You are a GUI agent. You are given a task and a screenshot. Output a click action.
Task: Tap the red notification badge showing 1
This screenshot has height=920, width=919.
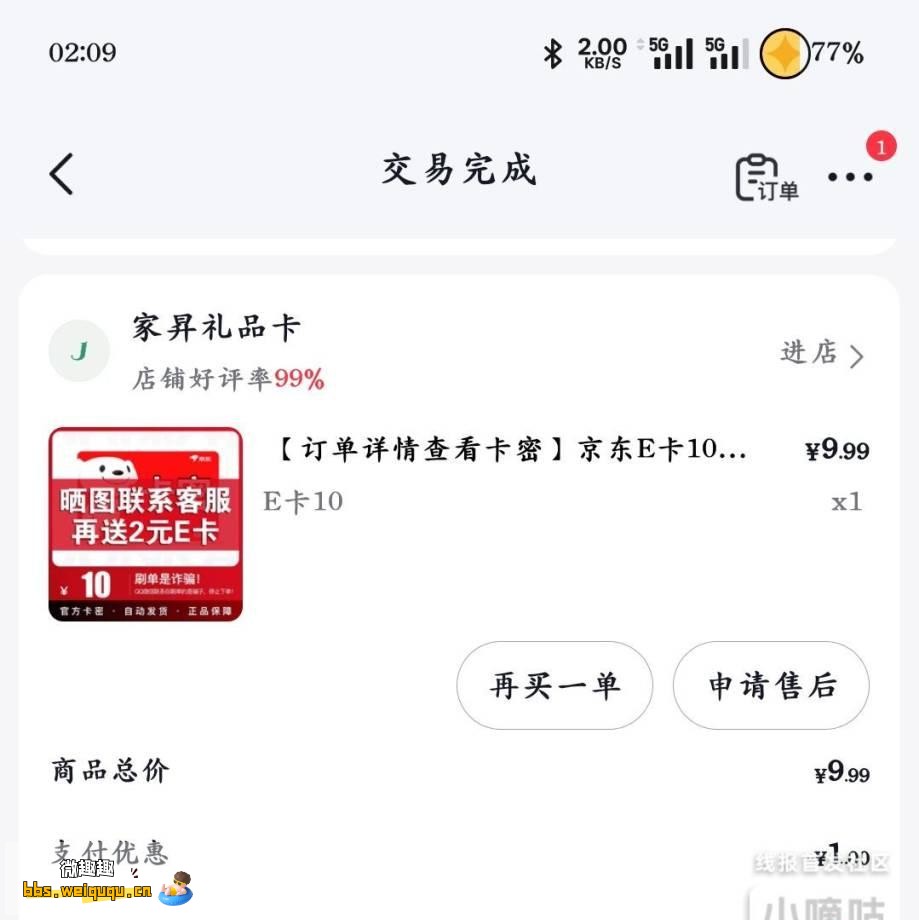(x=881, y=146)
